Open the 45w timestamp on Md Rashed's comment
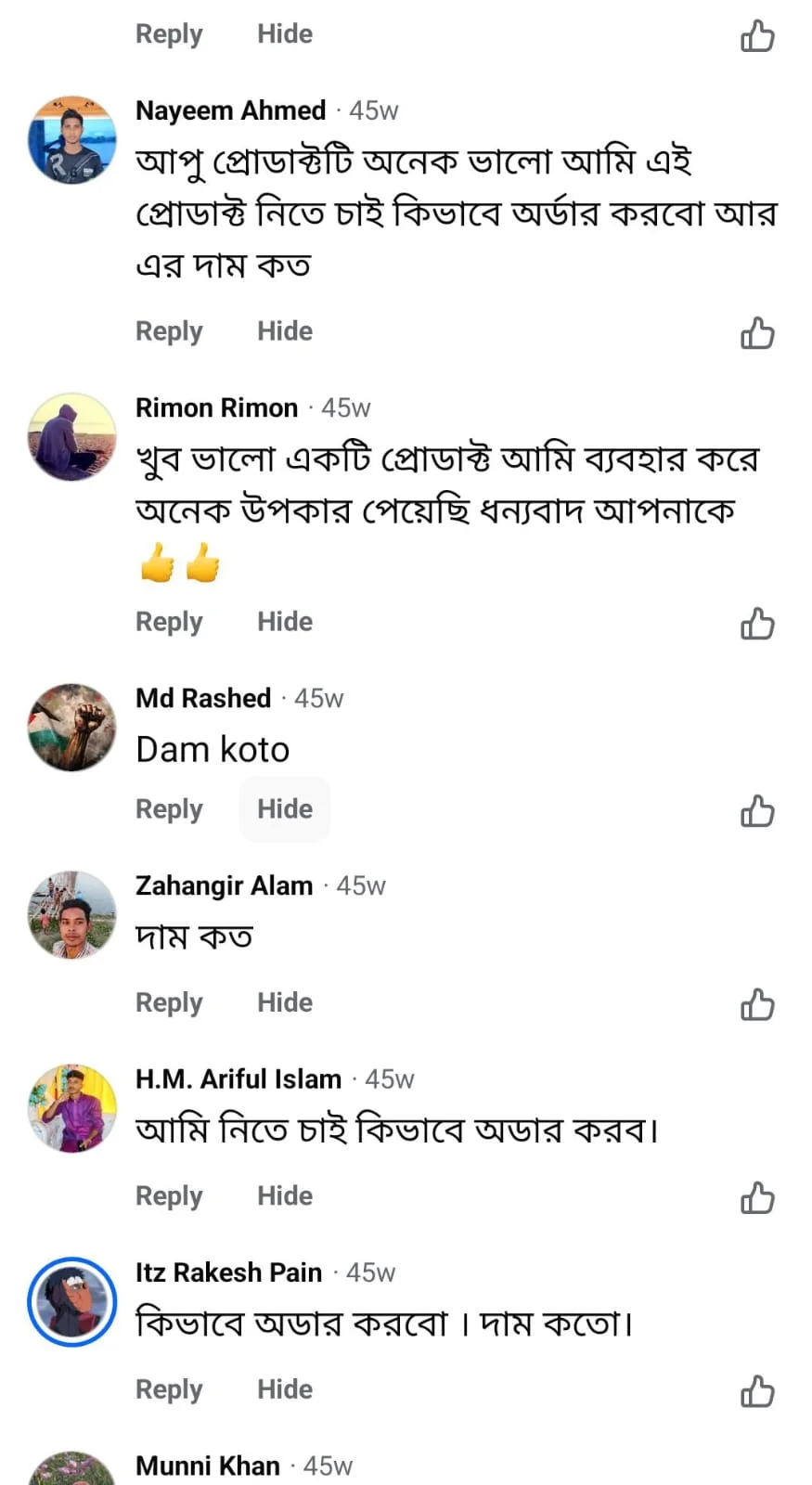Screen dimensions: 812x1485 [x=318, y=697]
